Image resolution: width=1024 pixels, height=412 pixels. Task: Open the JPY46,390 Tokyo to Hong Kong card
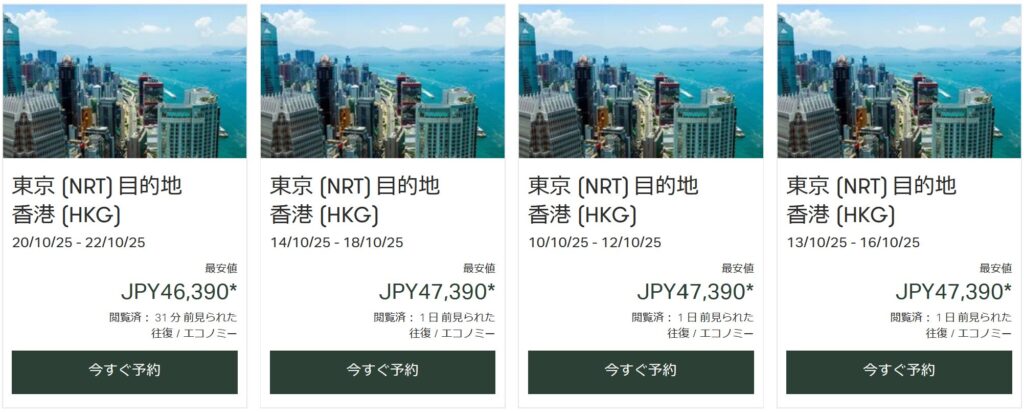pos(124,200)
